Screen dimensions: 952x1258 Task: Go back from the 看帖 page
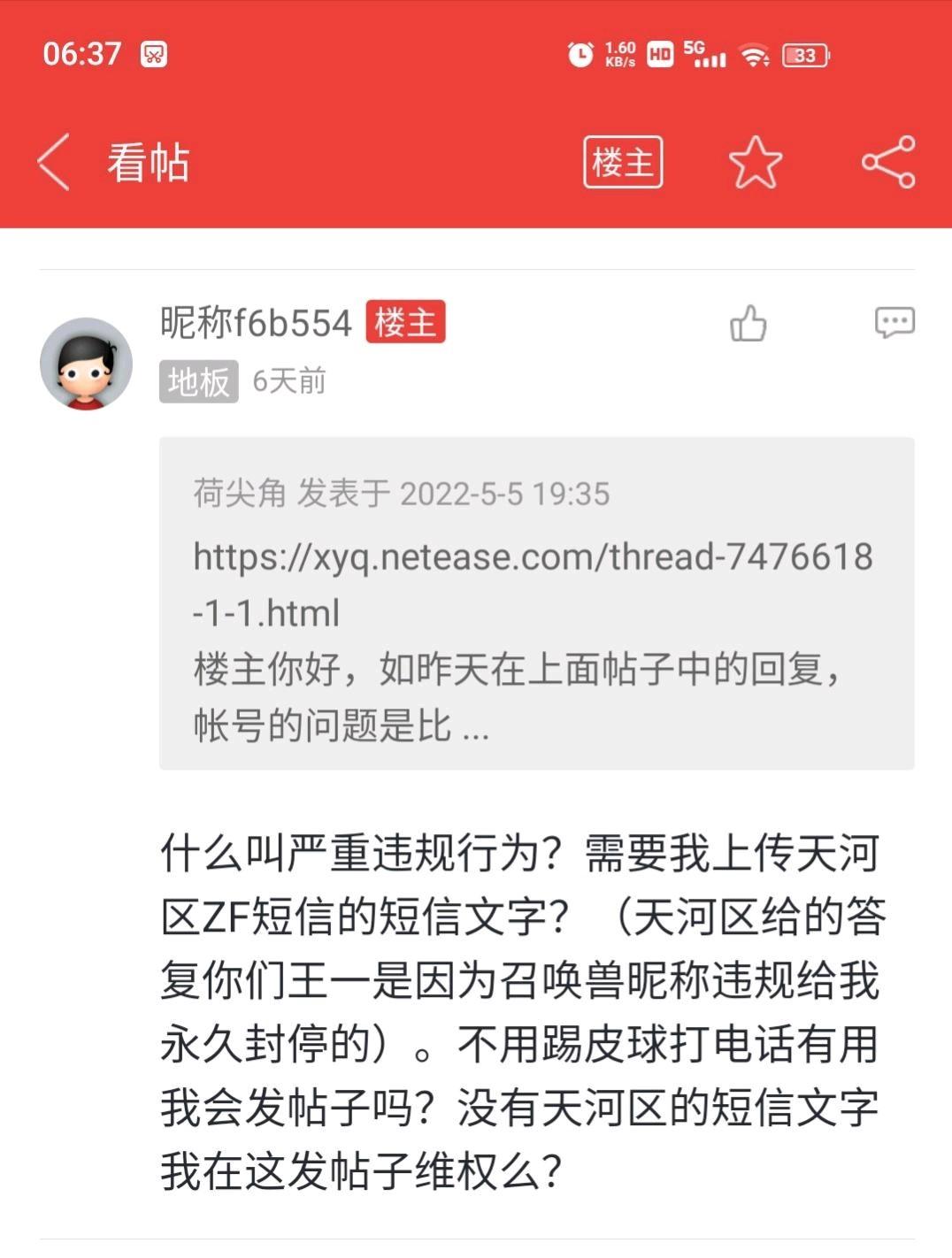click(55, 163)
